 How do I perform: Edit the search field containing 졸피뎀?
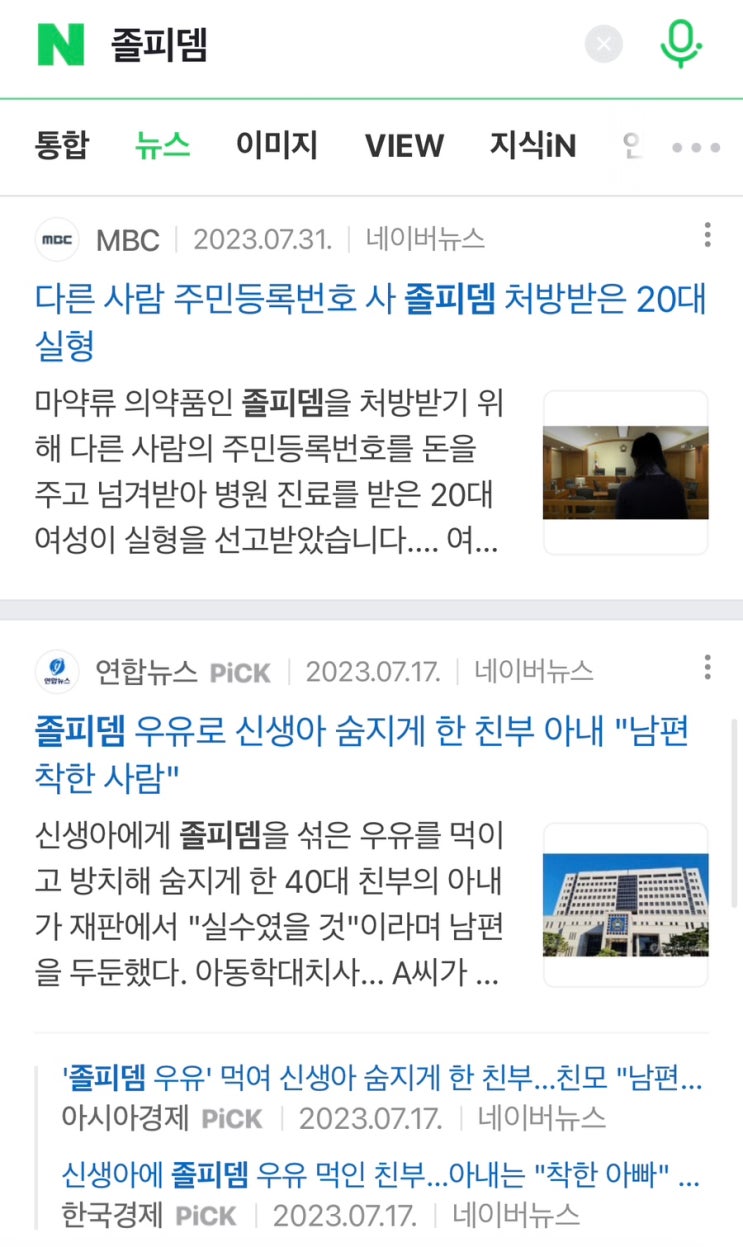point(340,45)
